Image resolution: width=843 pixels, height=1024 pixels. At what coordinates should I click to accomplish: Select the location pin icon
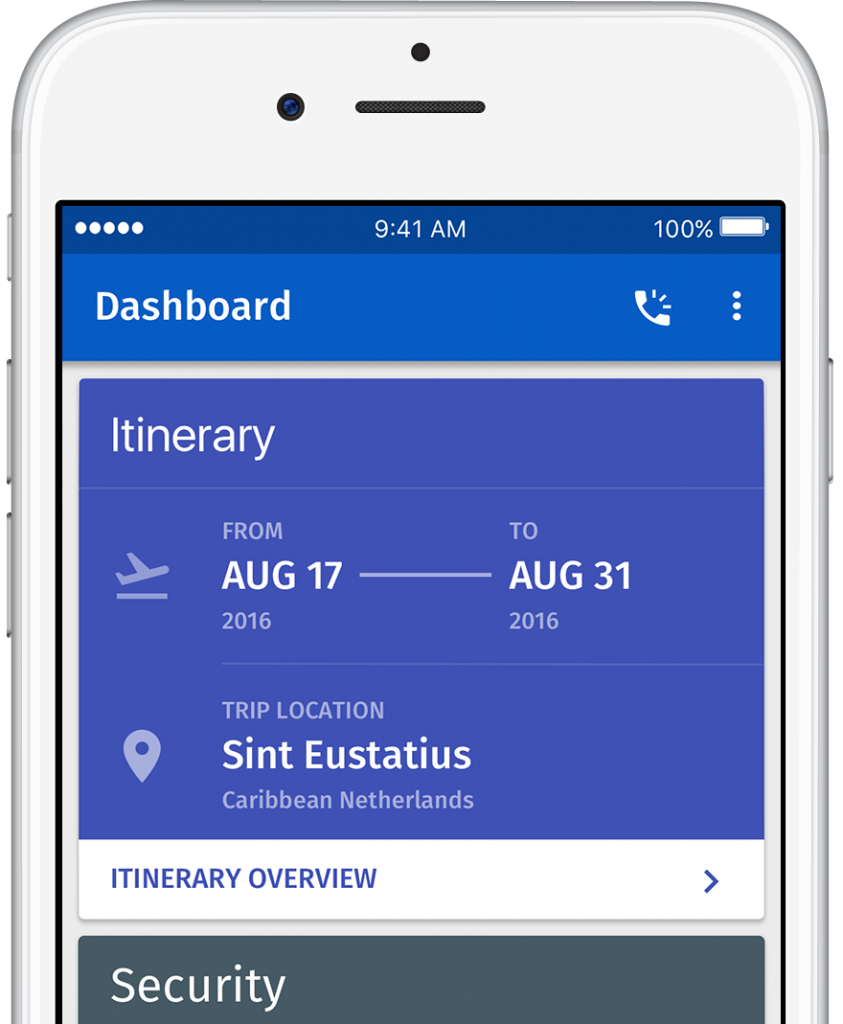(x=143, y=757)
